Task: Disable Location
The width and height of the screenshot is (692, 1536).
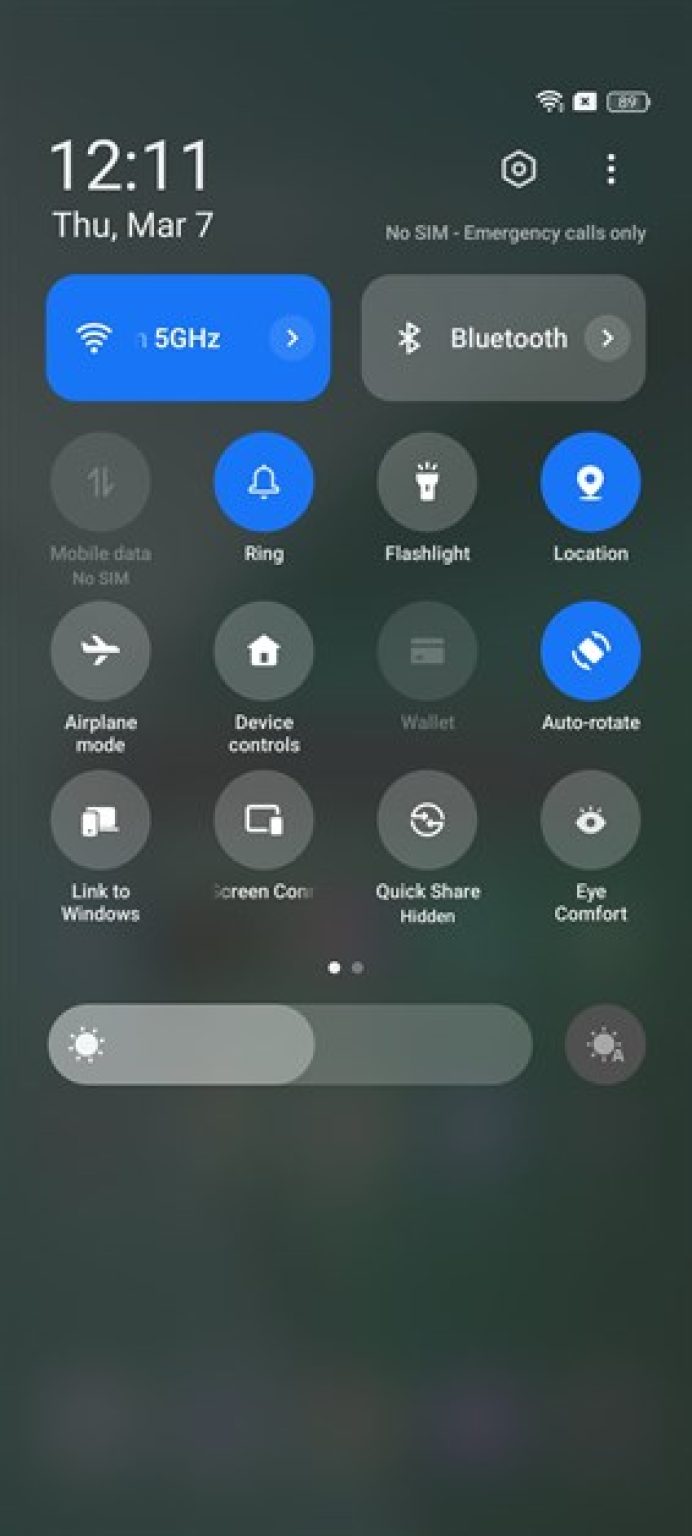Action: pos(591,482)
